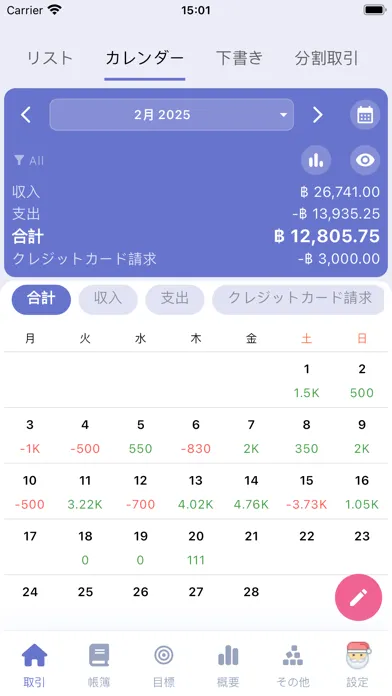Switch to the 分割取引 tab
The height and width of the screenshot is (696, 392).
click(326, 59)
